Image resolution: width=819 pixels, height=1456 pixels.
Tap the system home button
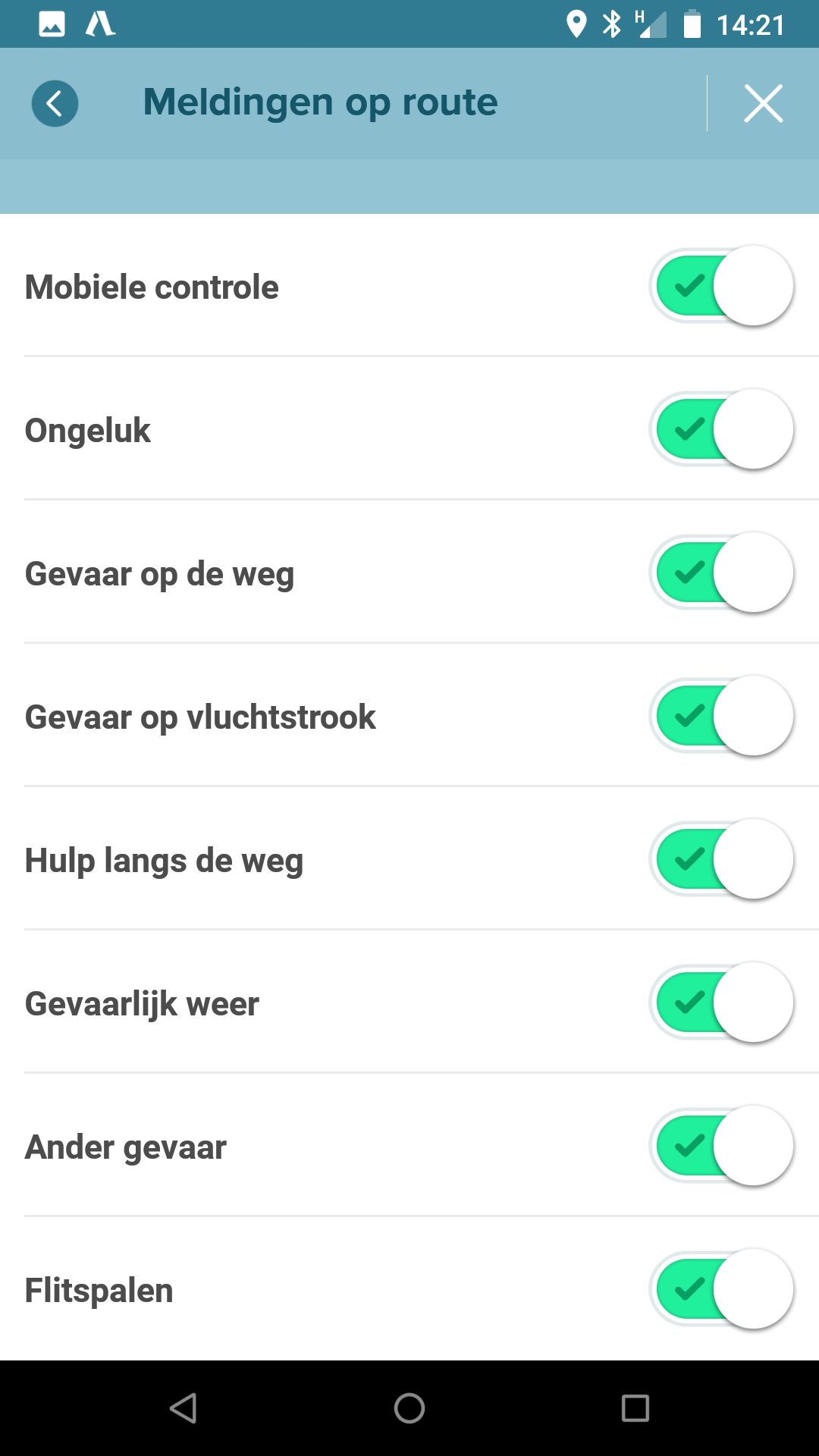coord(409,1408)
